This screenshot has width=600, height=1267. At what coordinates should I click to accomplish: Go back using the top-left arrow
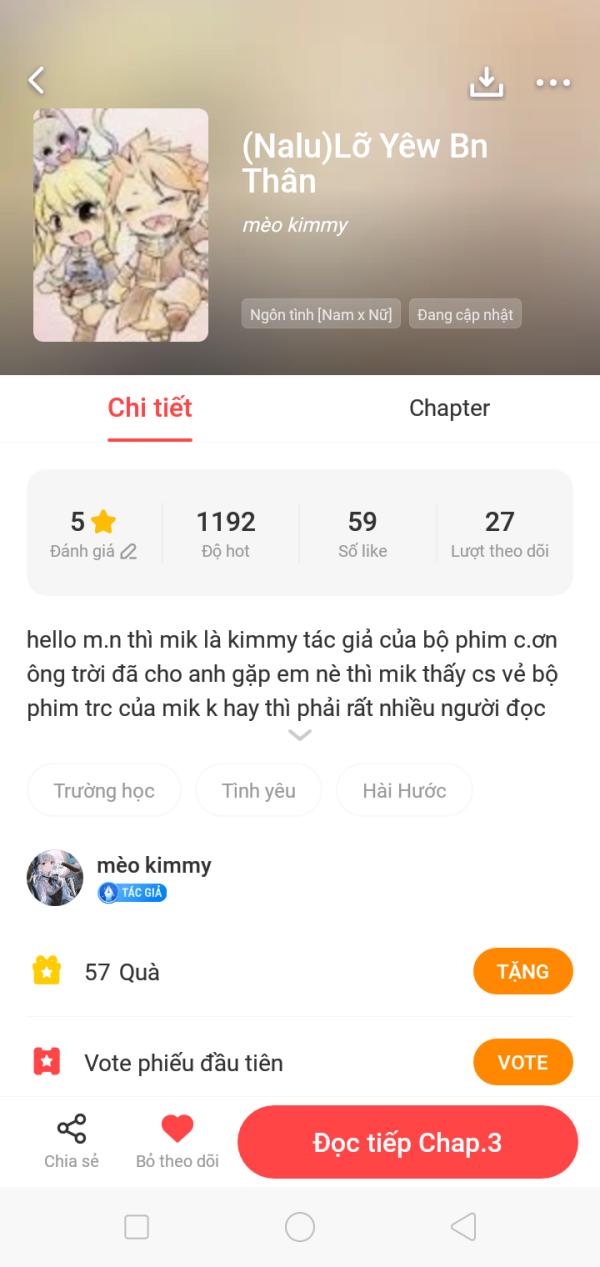(x=36, y=80)
